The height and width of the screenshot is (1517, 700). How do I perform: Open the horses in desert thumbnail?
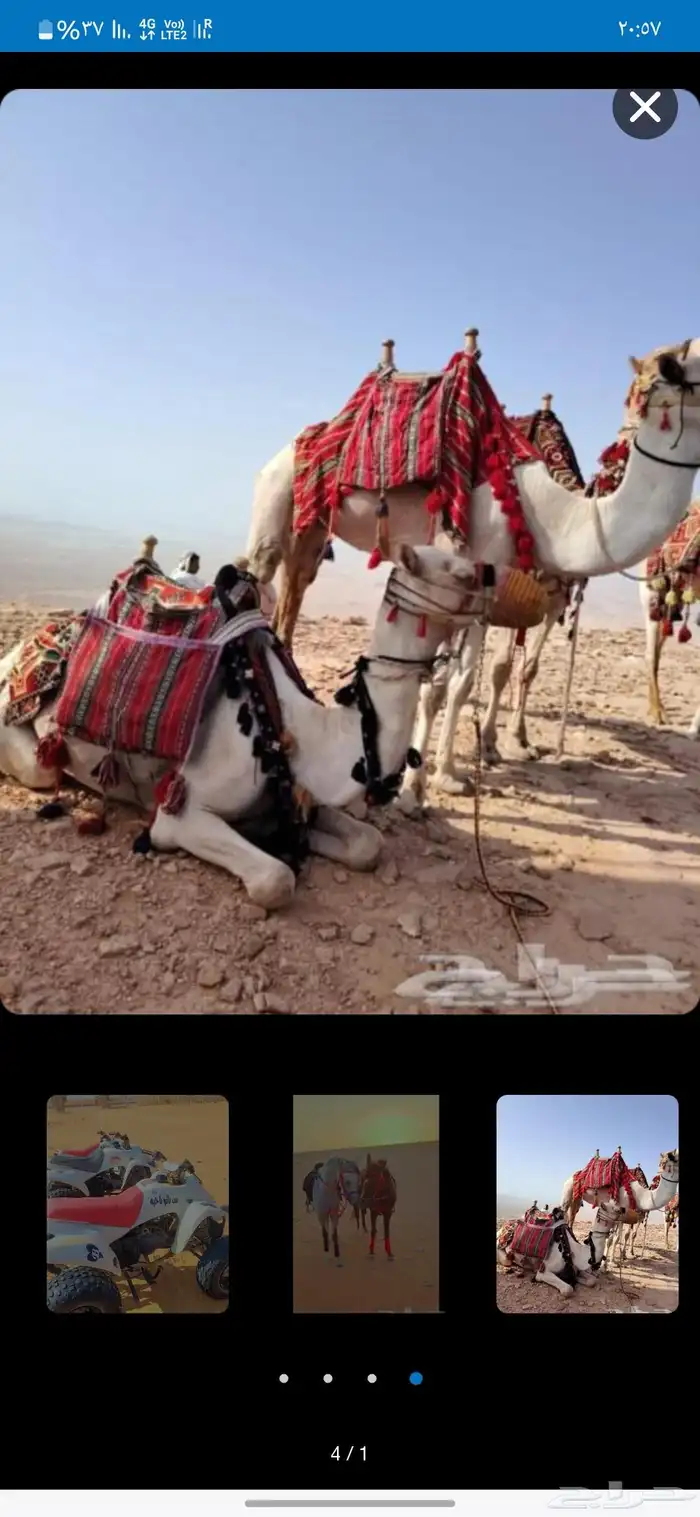coord(366,1204)
